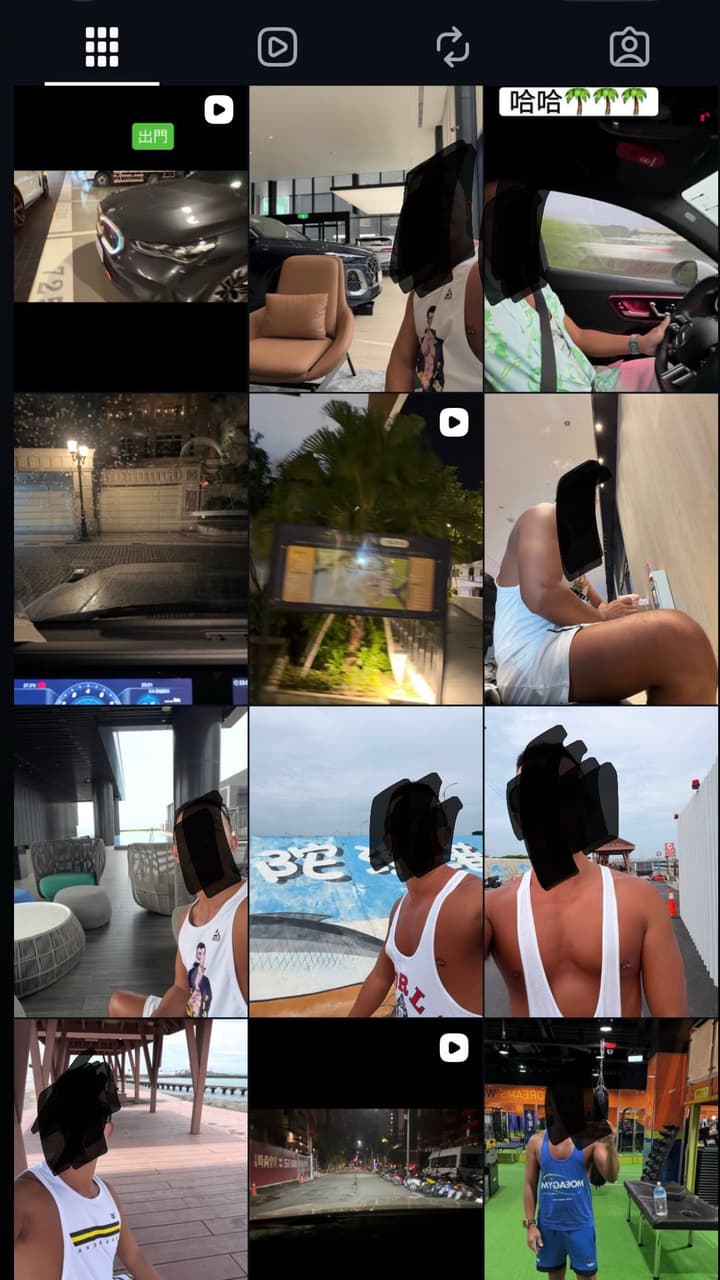The width and height of the screenshot is (720, 1280).
Task: Switch to the posts grid tab
Action: coord(102,47)
